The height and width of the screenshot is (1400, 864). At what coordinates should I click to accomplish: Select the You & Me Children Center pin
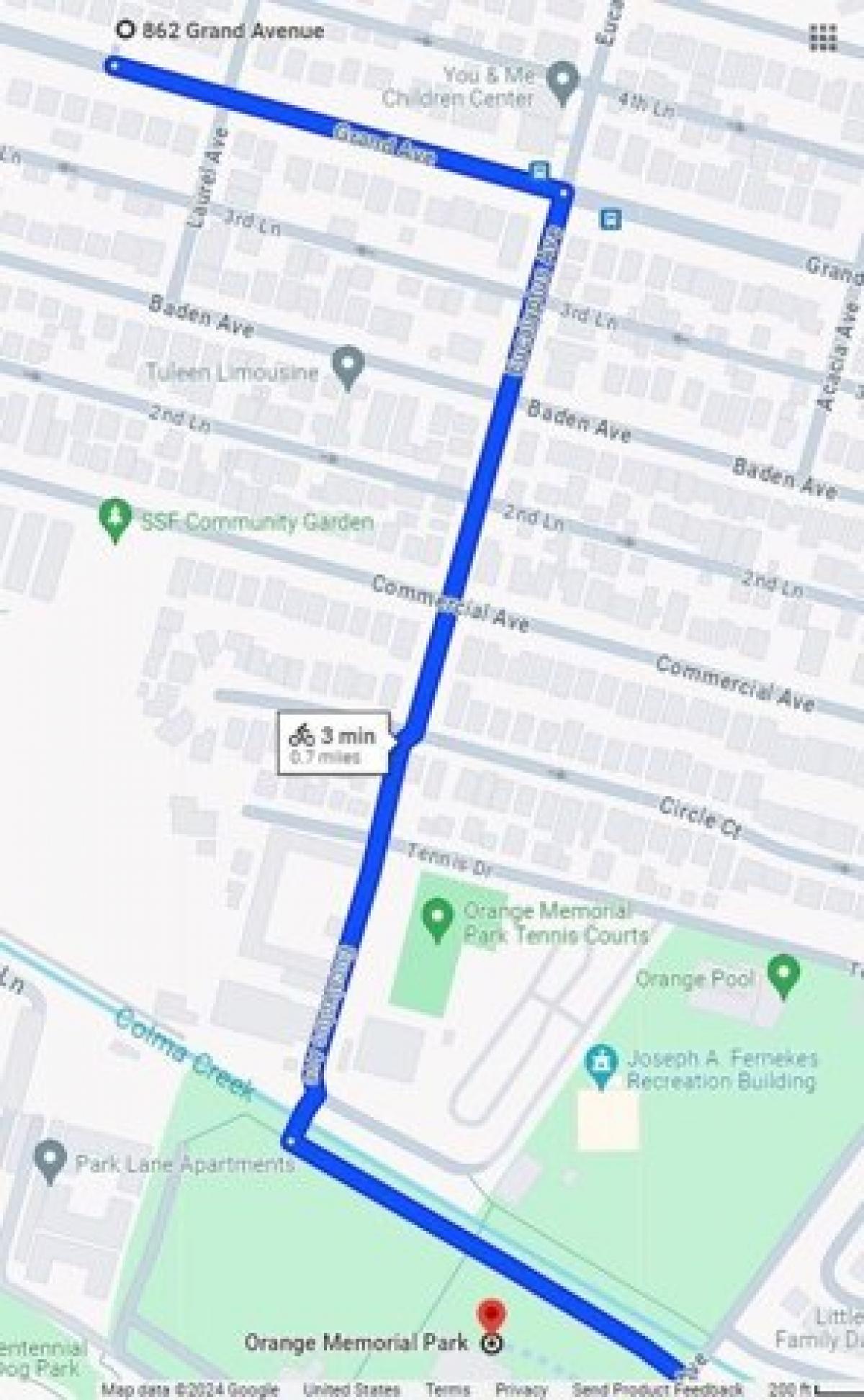click(563, 81)
